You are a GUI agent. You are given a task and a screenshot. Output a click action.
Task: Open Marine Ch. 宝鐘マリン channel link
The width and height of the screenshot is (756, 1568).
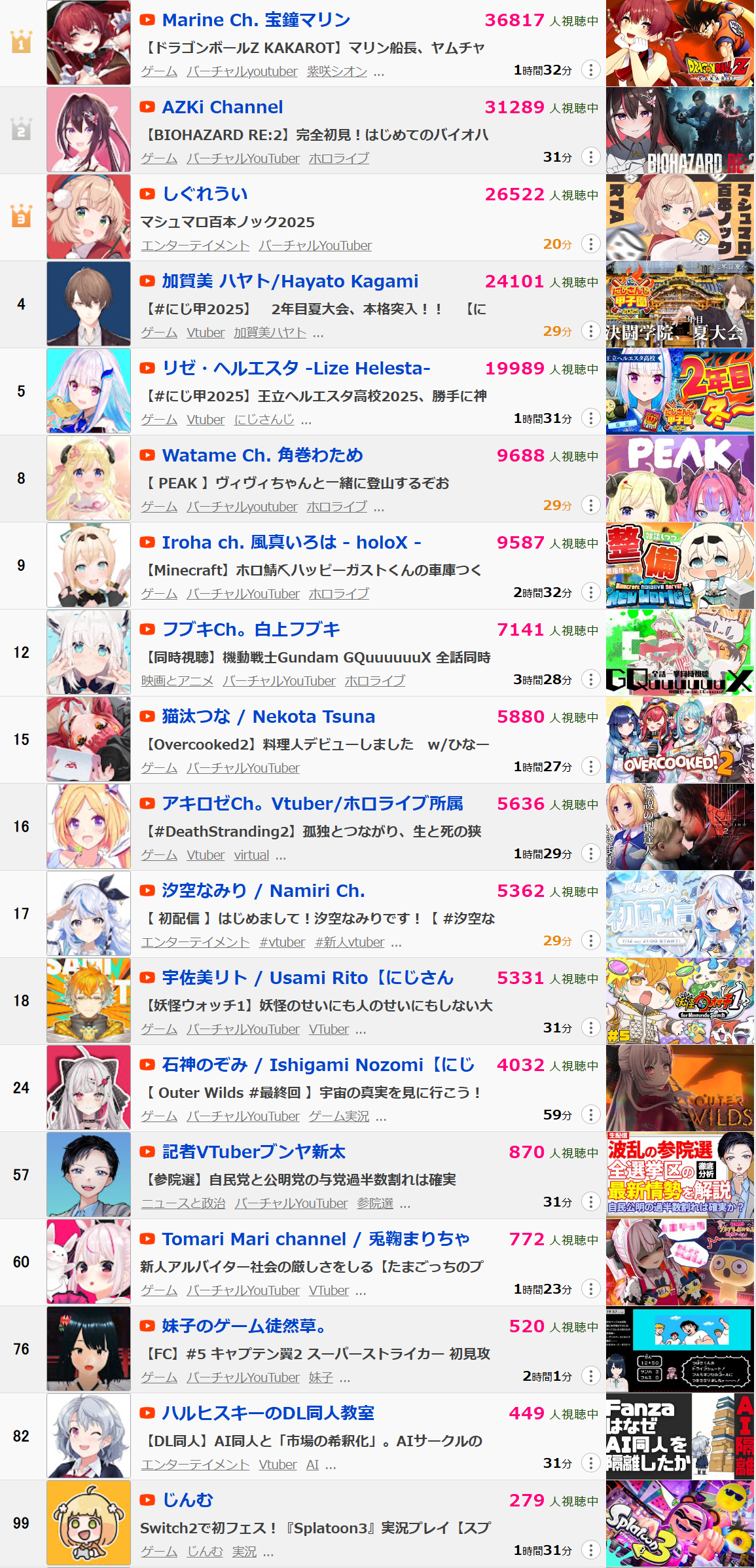[x=256, y=20]
